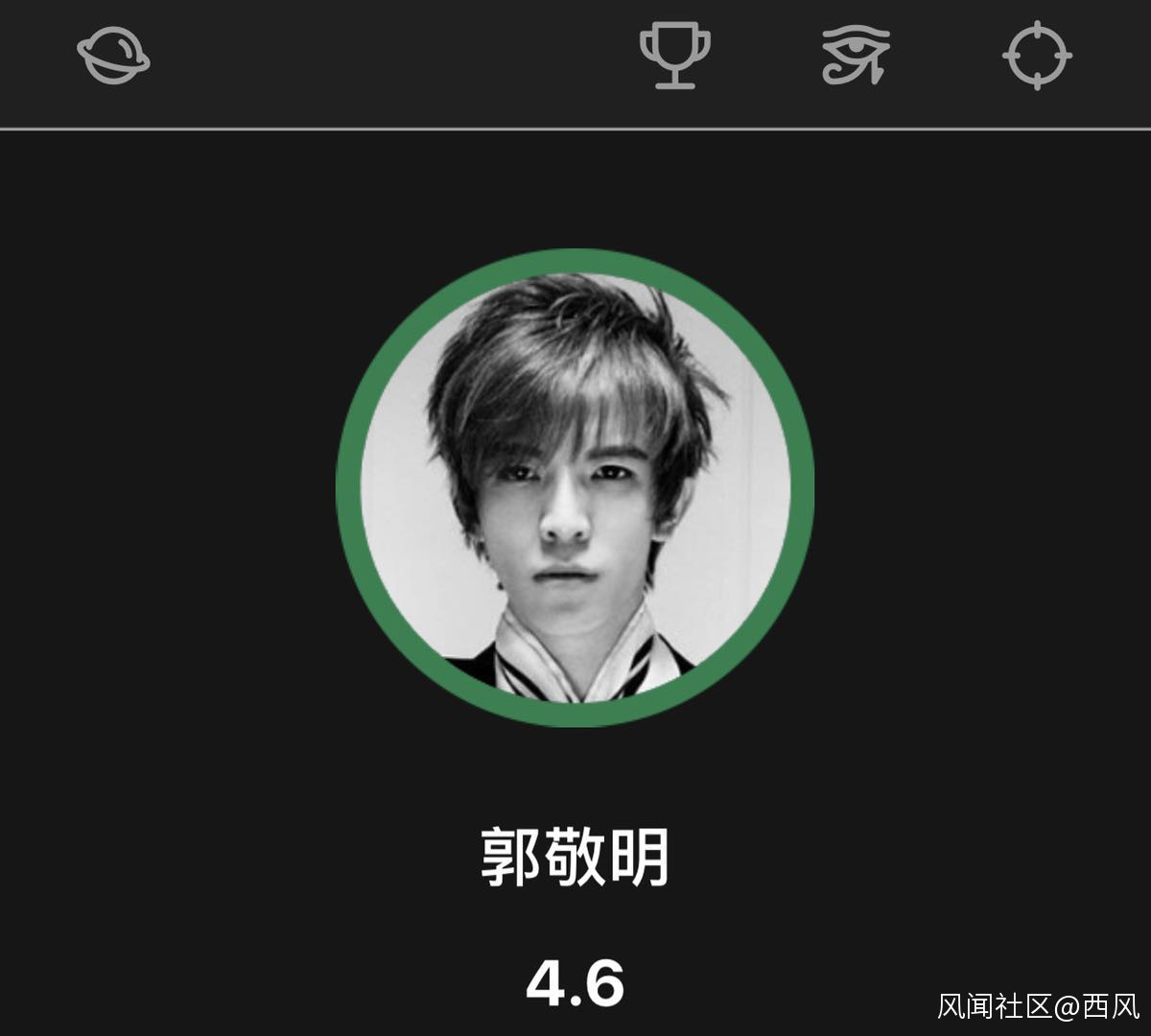
Task: Open the circular profile avatar of 郭敬明
Action: click(575, 487)
